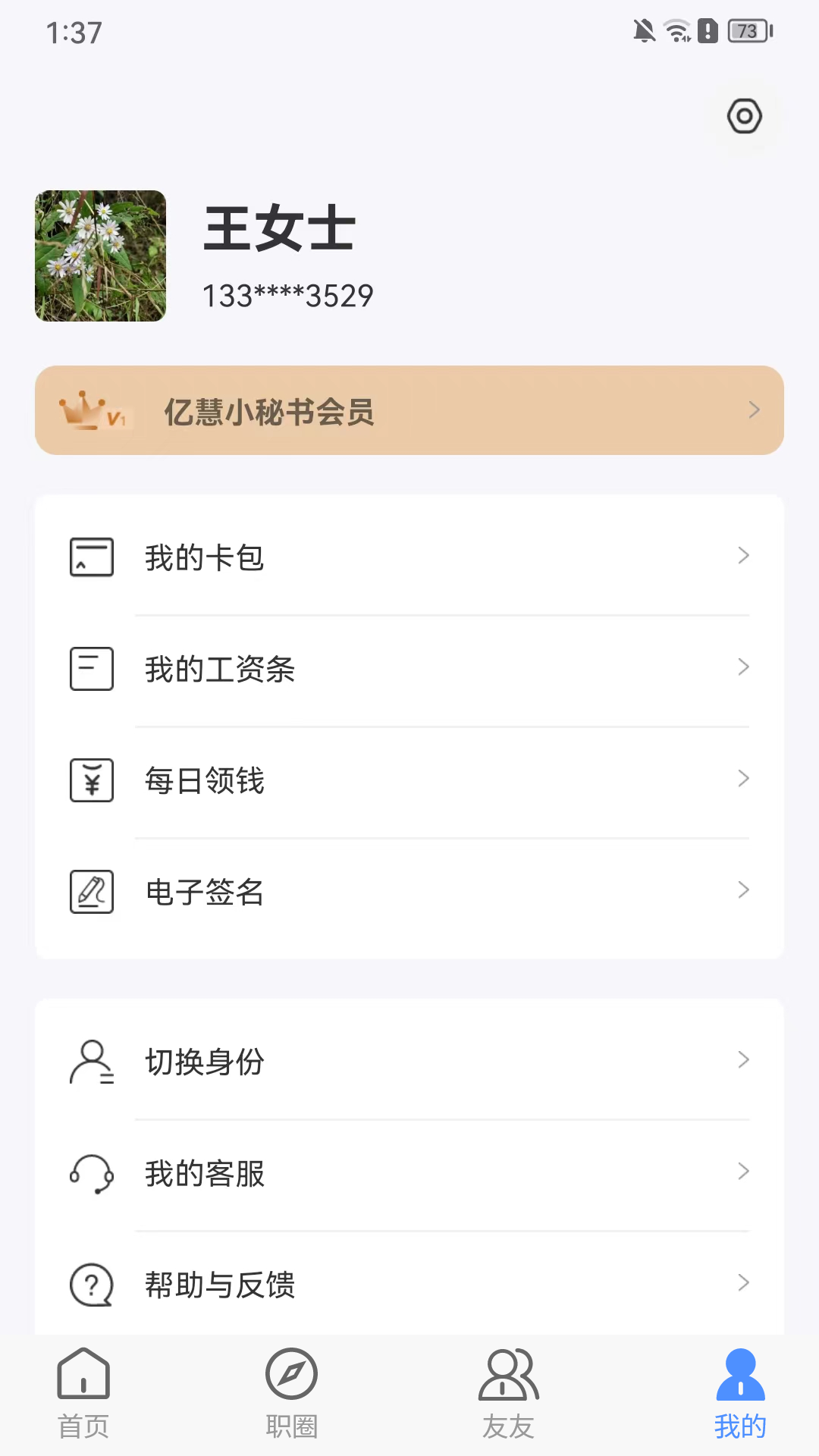Tap the crown V1 membership icon
This screenshot has width=819, height=1456.
(91, 410)
